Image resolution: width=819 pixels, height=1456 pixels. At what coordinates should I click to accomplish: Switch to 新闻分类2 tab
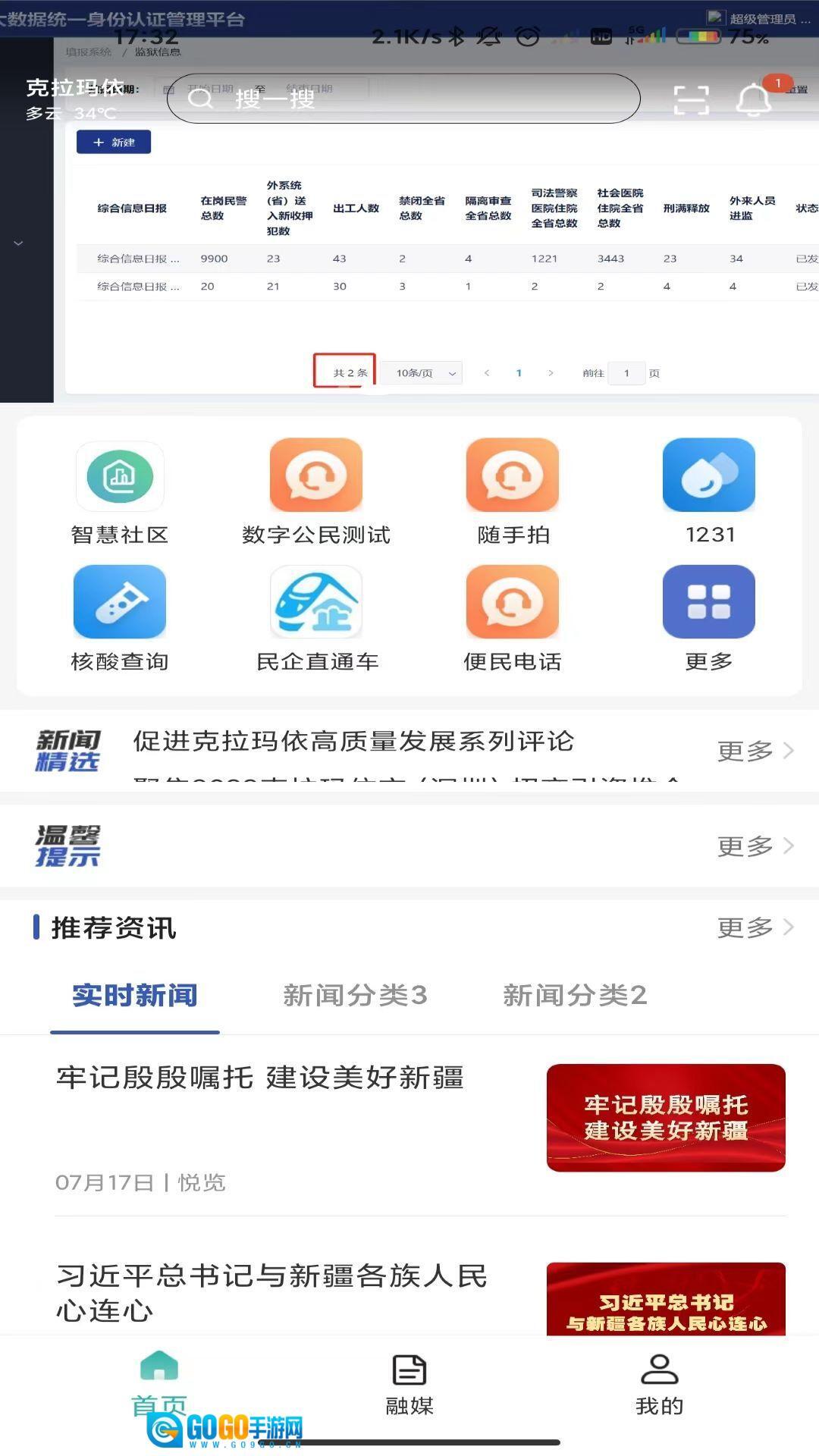575,995
